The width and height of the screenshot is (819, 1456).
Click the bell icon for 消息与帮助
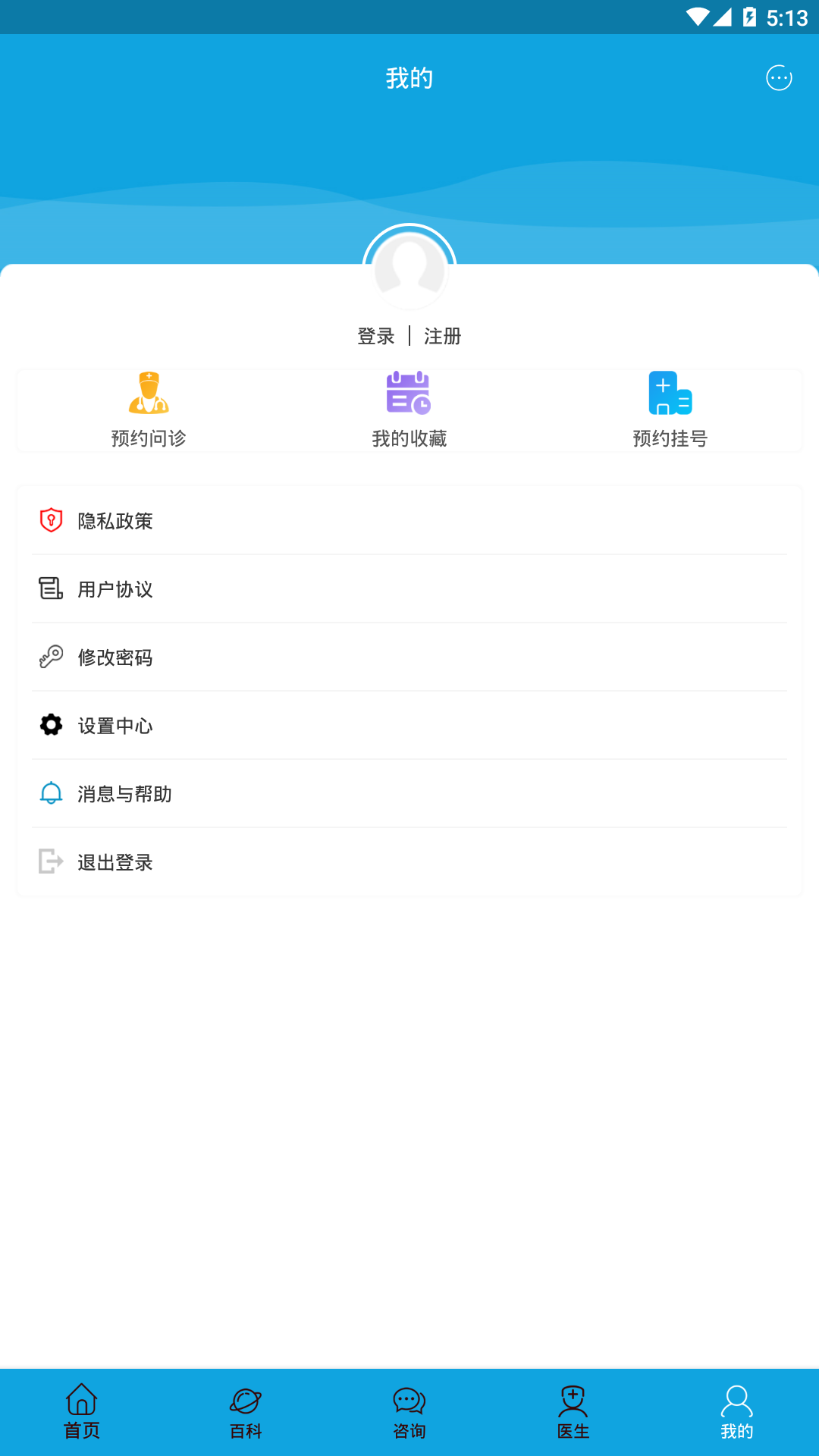50,793
